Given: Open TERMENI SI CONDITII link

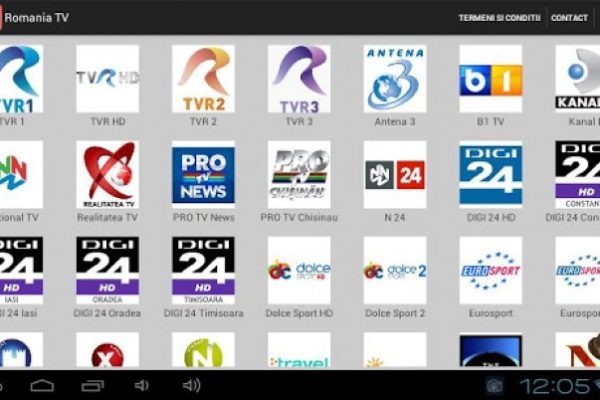Looking at the screenshot, I should (x=499, y=17).
